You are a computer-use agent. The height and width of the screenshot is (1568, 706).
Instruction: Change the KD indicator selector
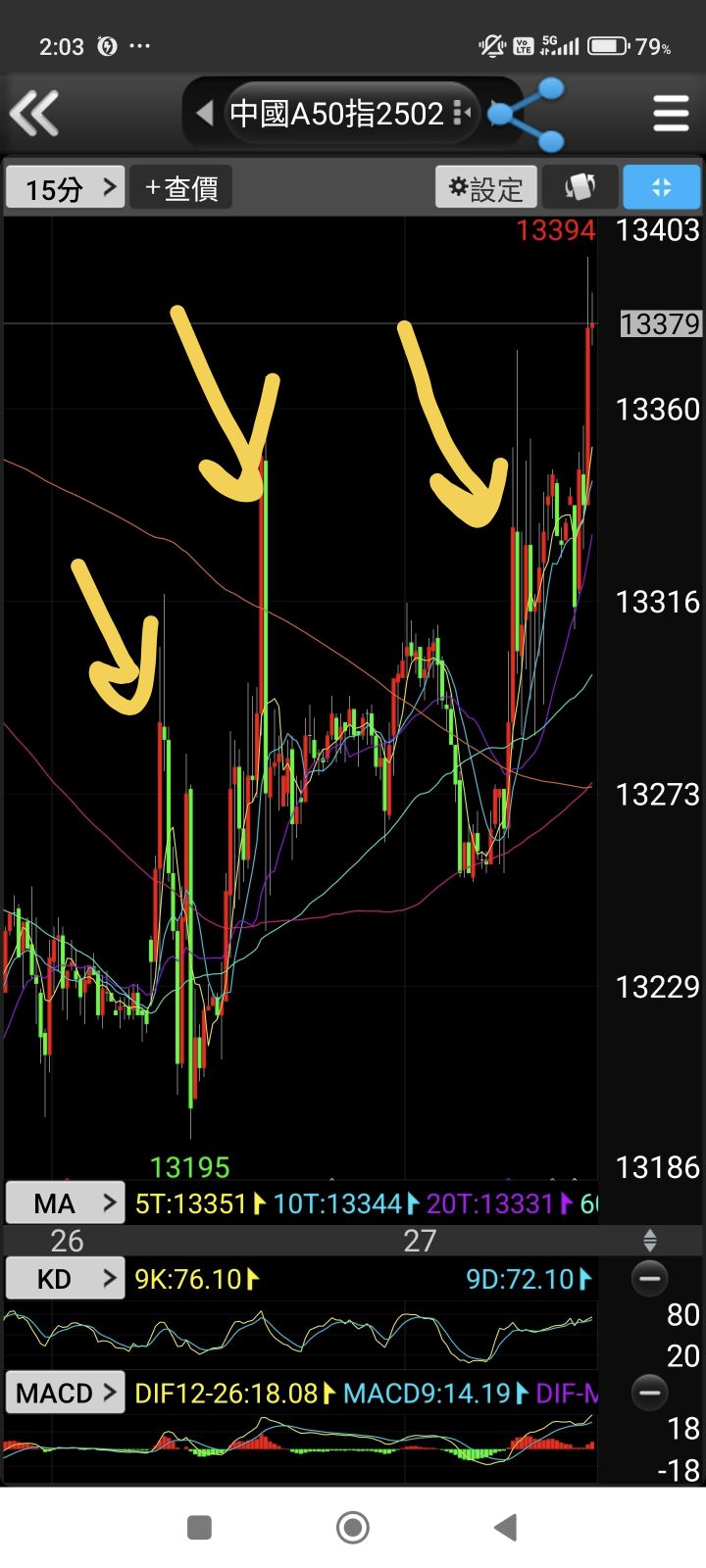click(x=66, y=1278)
